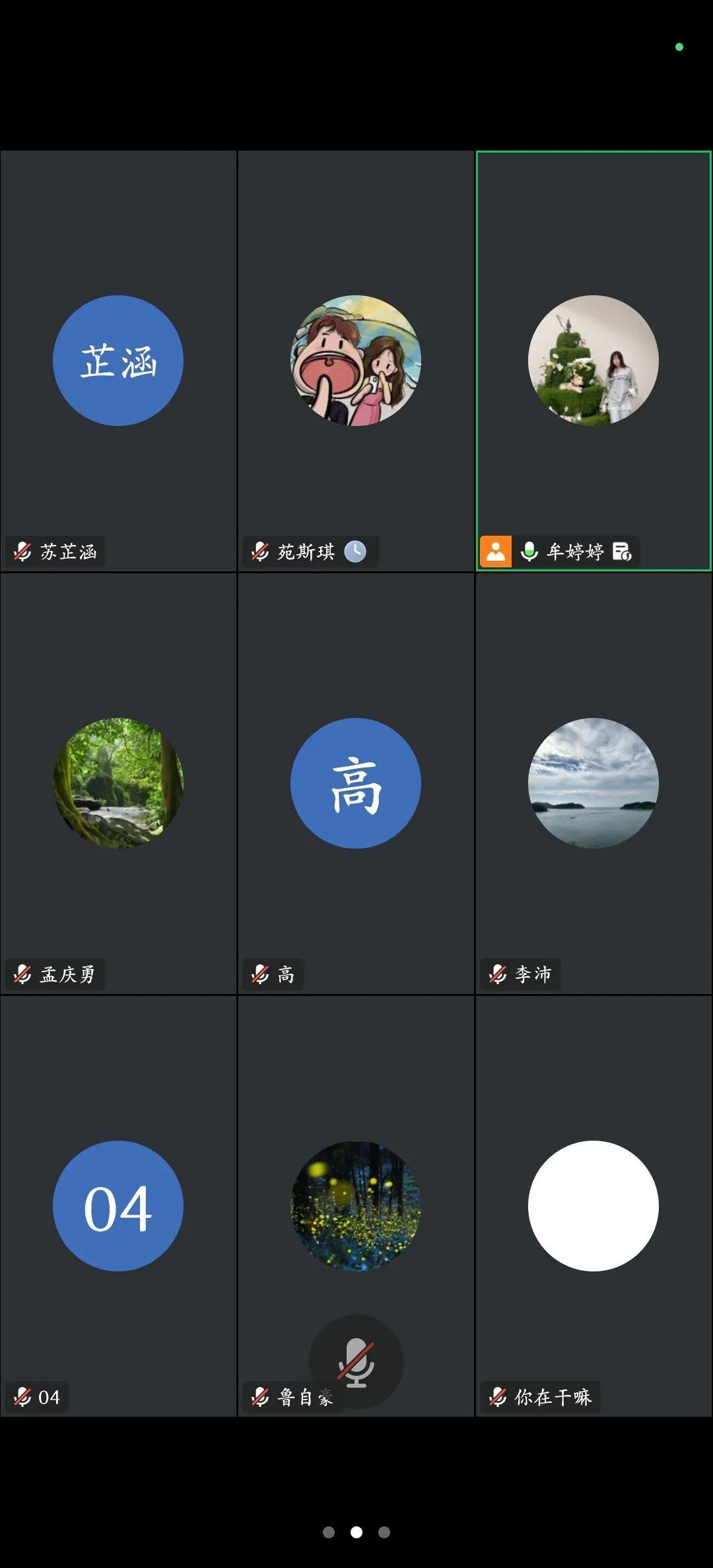Select 孟庆勇's participant tile

click(118, 783)
